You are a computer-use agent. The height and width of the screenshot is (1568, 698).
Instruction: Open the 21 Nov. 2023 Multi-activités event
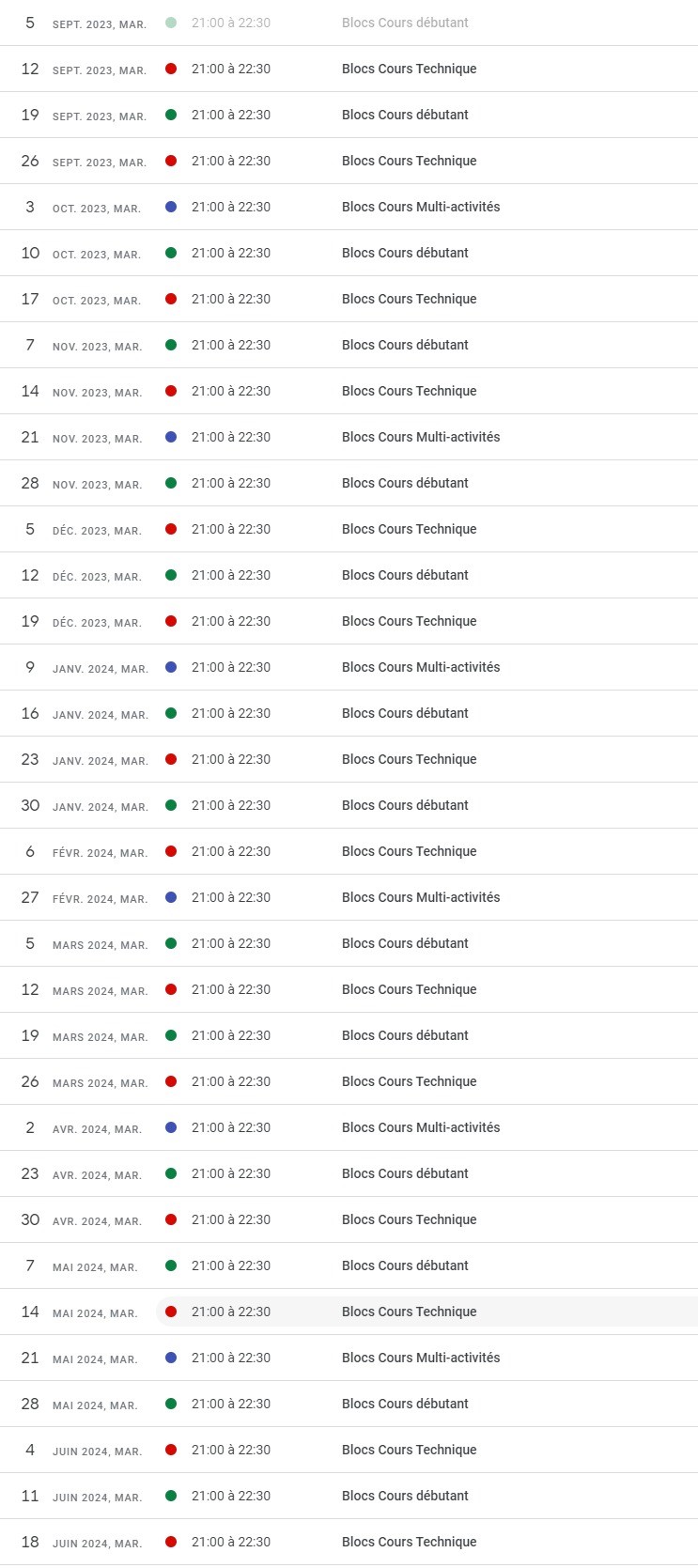click(x=427, y=437)
